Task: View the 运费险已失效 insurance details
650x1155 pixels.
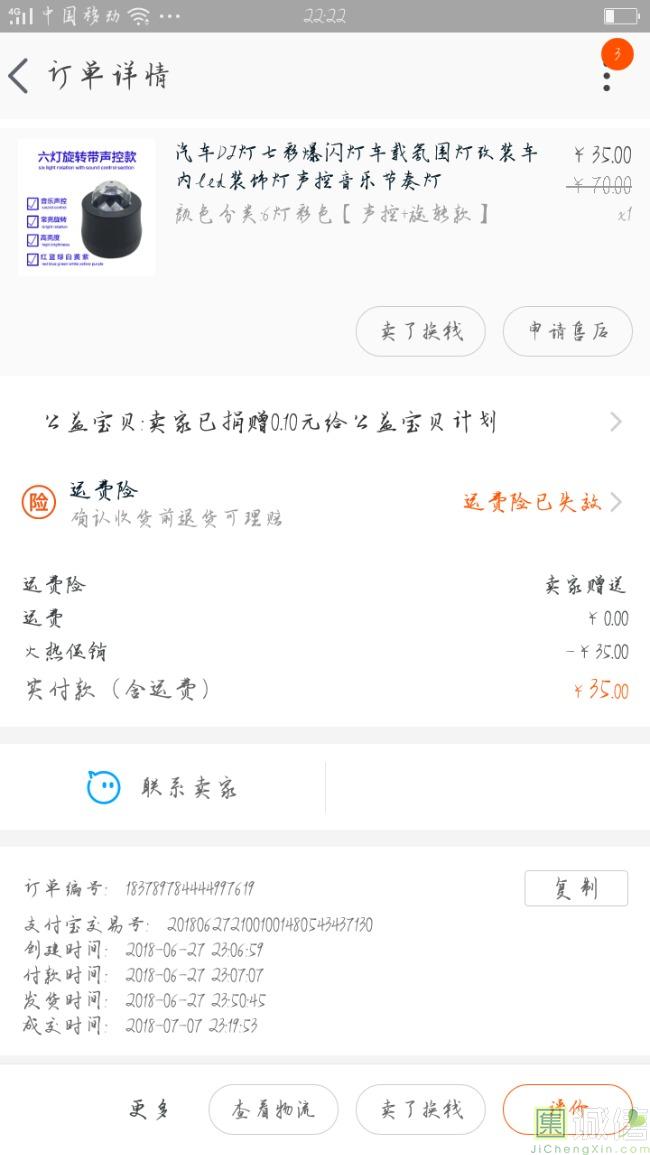Action: (x=541, y=502)
